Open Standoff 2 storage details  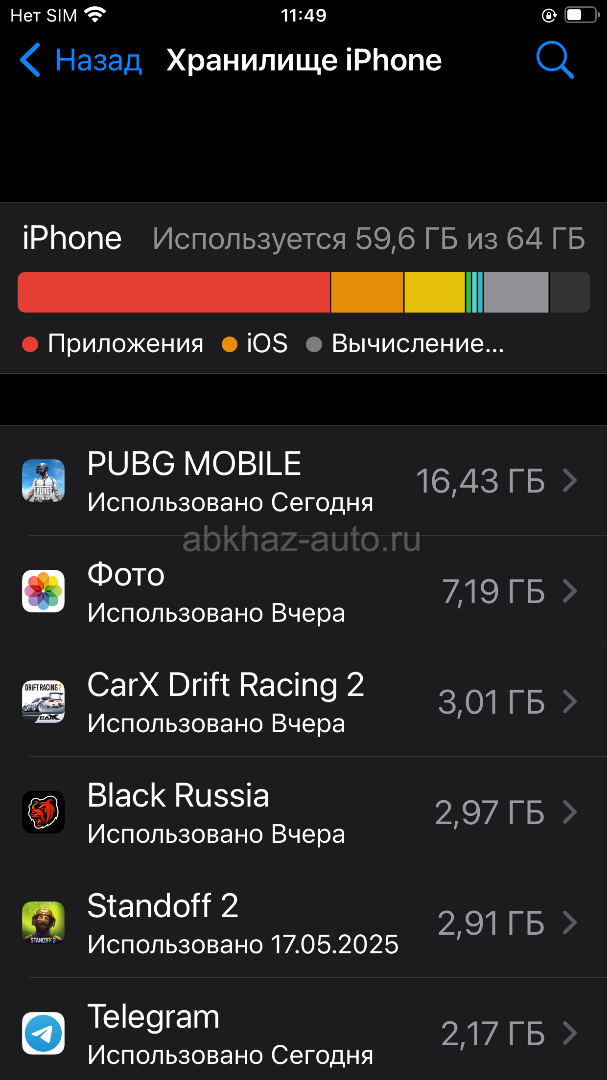(x=303, y=922)
